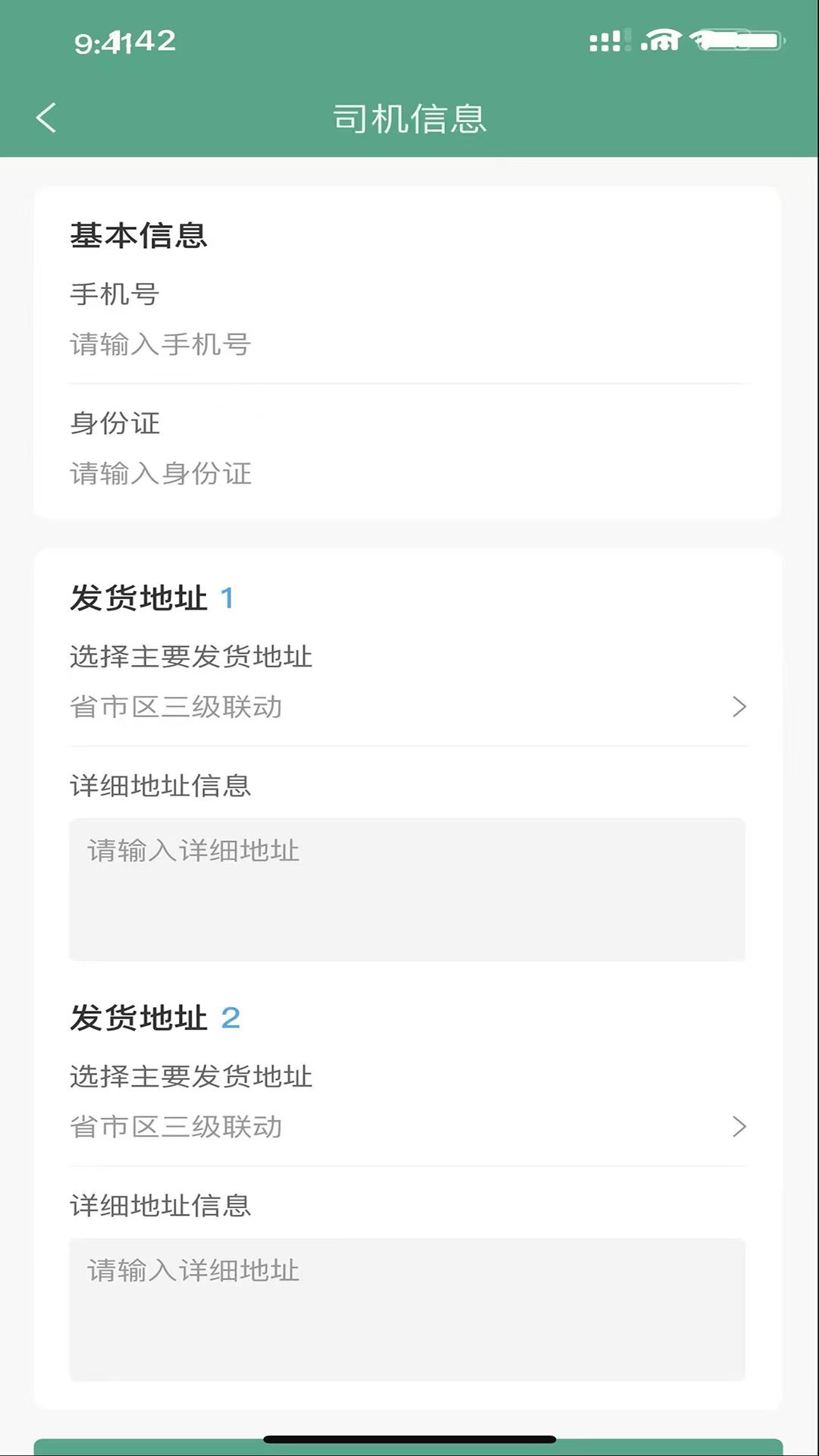This screenshot has width=819, height=1456.
Task: Go back from the 司机信息 page
Action: pyautogui.click(x=47, y=118)
